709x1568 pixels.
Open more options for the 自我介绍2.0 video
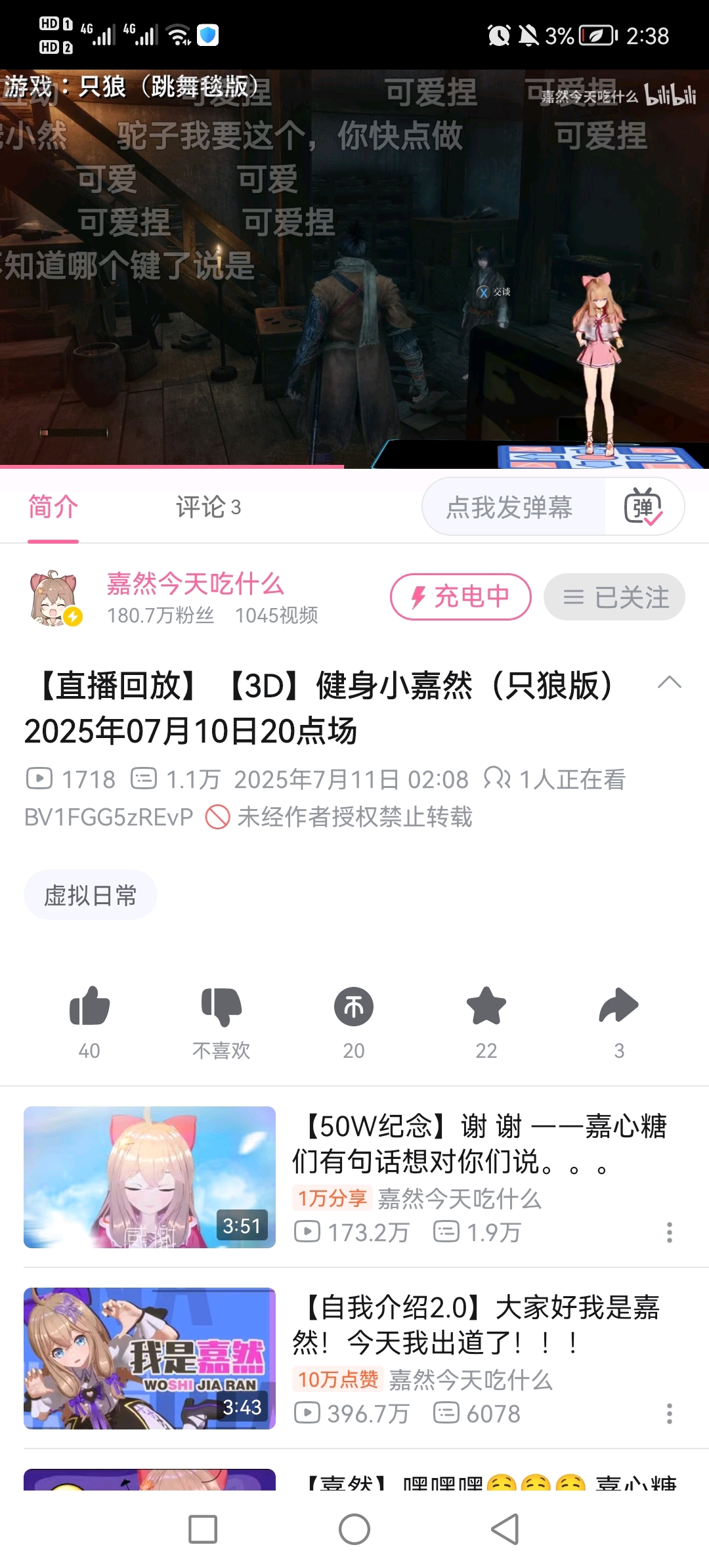(x=669, y=1414)
